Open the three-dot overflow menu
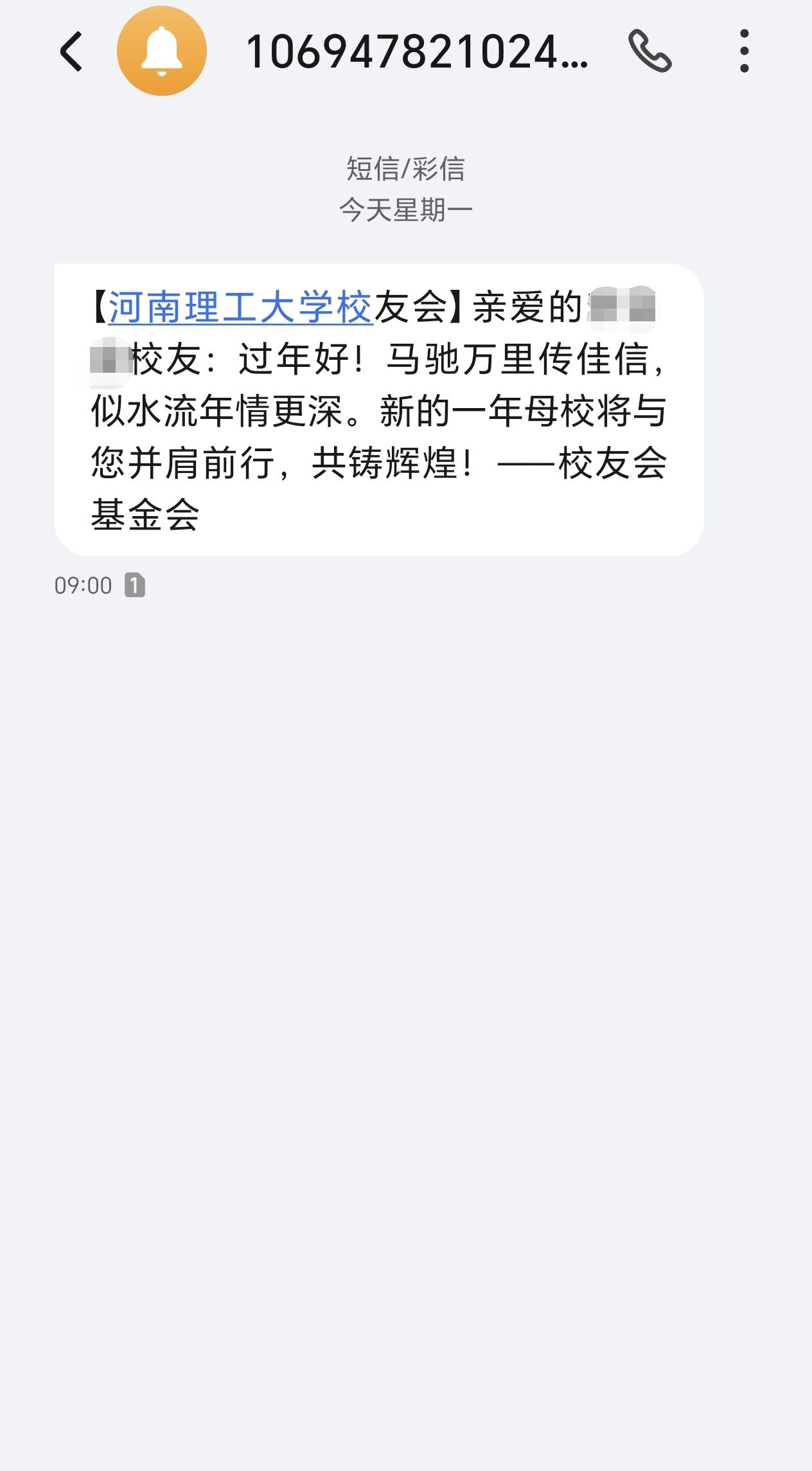Image resolution: width=812 pixels, height=1471 pixels. [744, 51]
